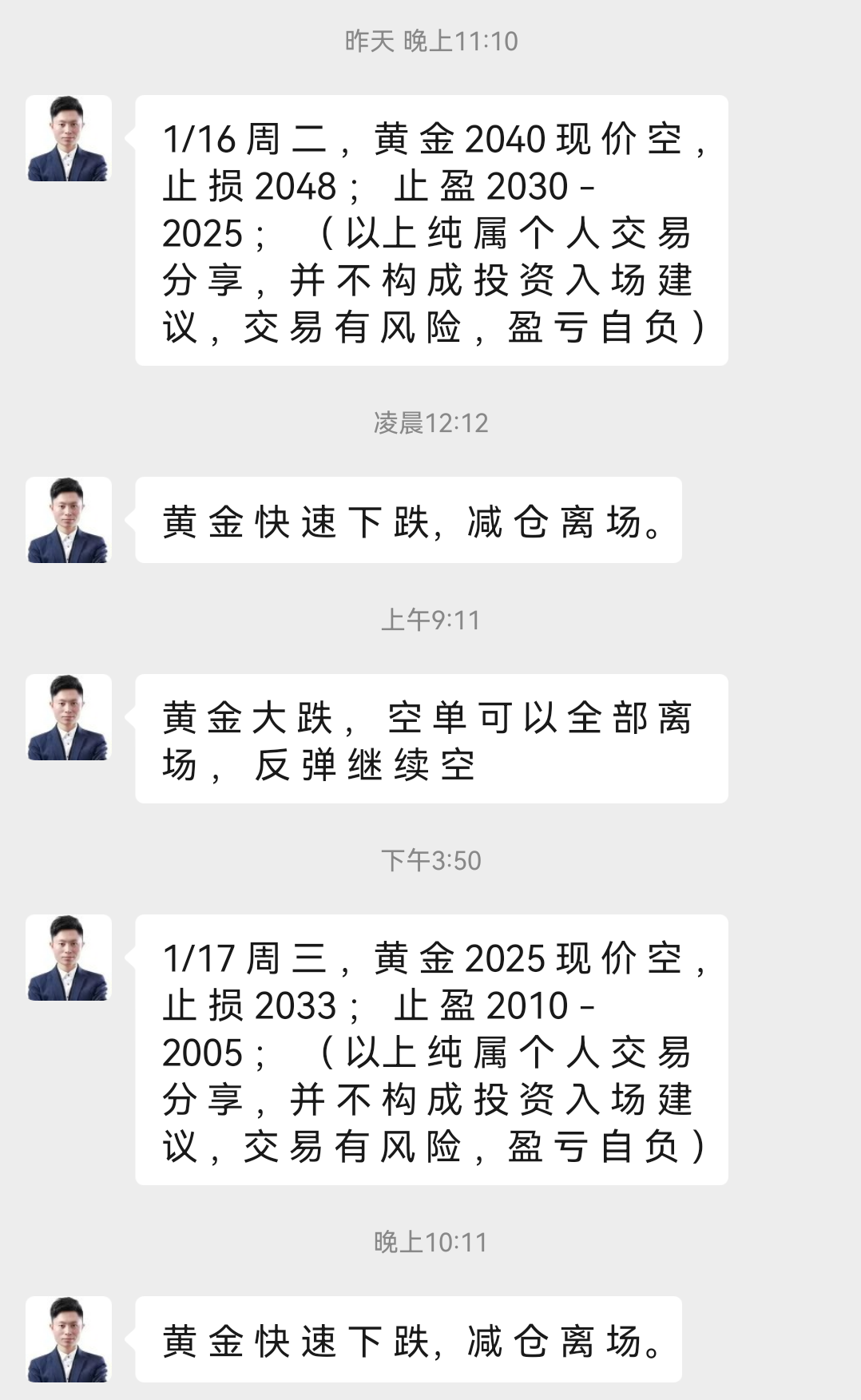Viewport: 861px width, 1400px height.
Task: View profile from the 黄金大跌 message avatar
Action: [69, 717]
